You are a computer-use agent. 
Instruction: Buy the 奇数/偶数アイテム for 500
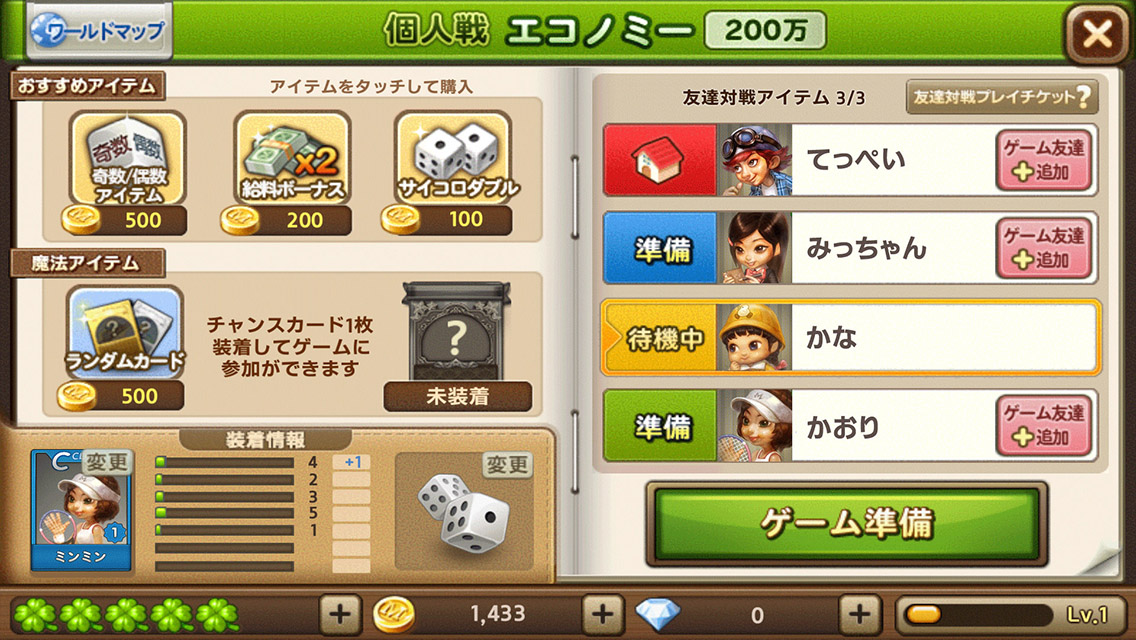127,161
